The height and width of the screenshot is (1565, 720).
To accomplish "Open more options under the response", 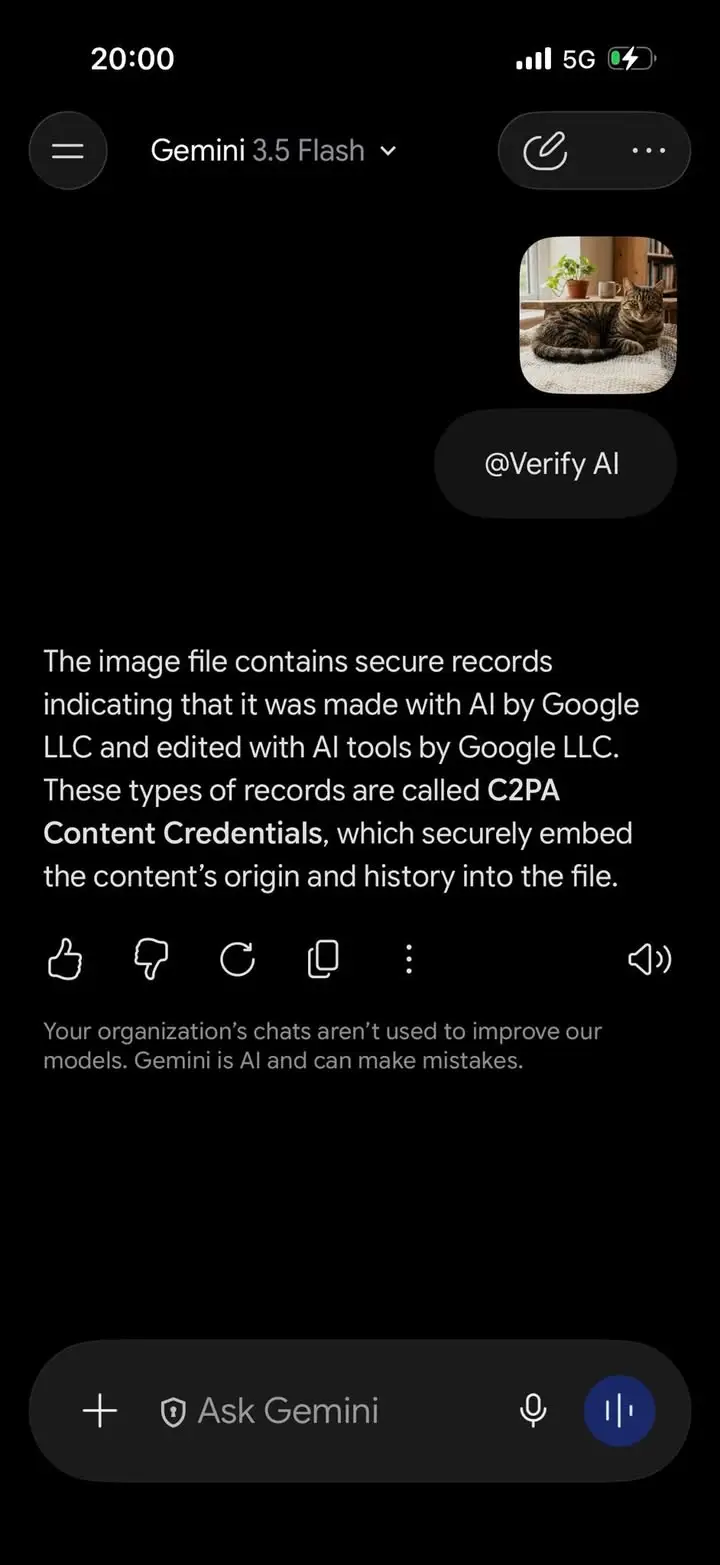I will pyautogui.click(x=408, y=961).
